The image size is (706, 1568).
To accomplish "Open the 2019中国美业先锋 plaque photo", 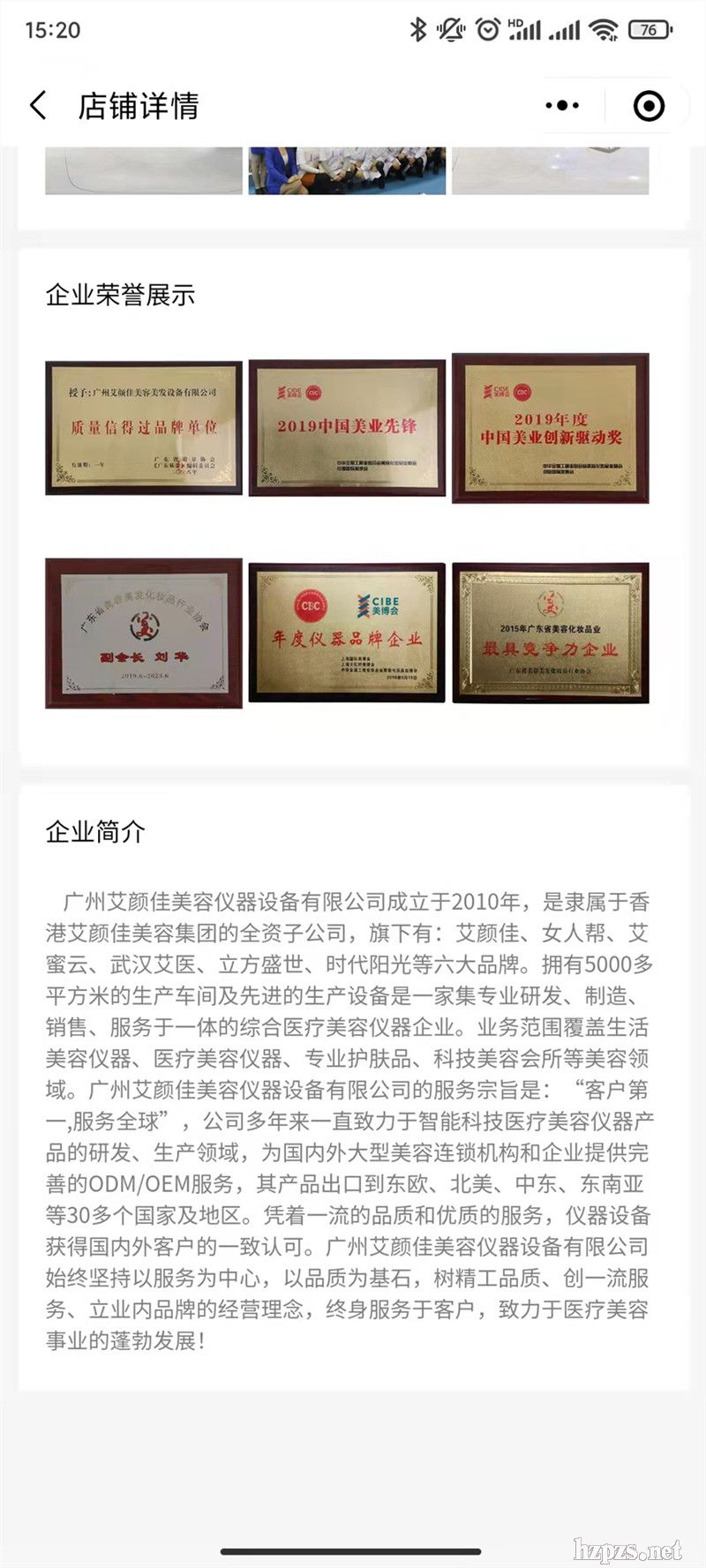I will pyautogui.click(x=347, y=428).
